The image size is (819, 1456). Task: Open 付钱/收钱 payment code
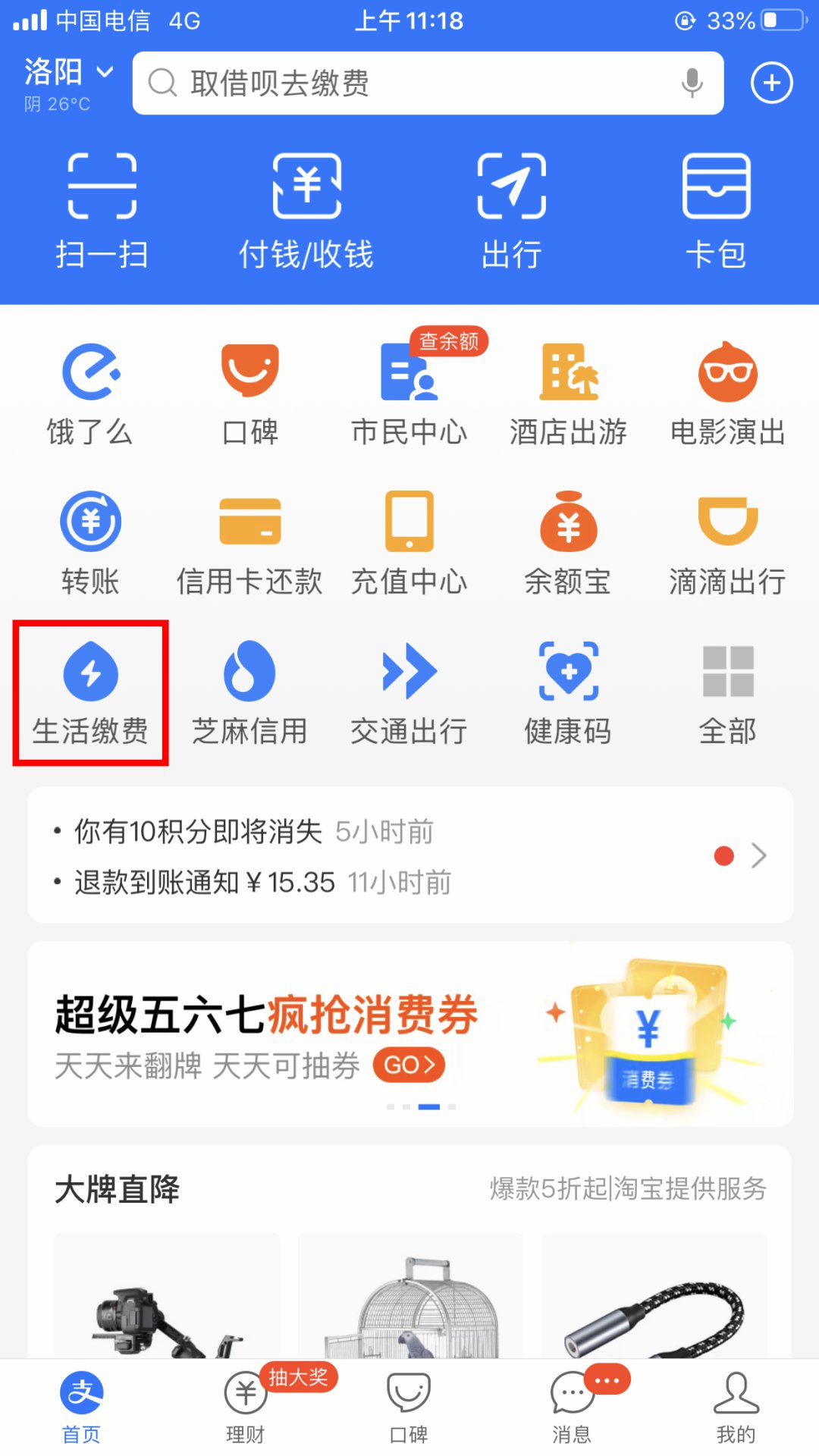306,210
